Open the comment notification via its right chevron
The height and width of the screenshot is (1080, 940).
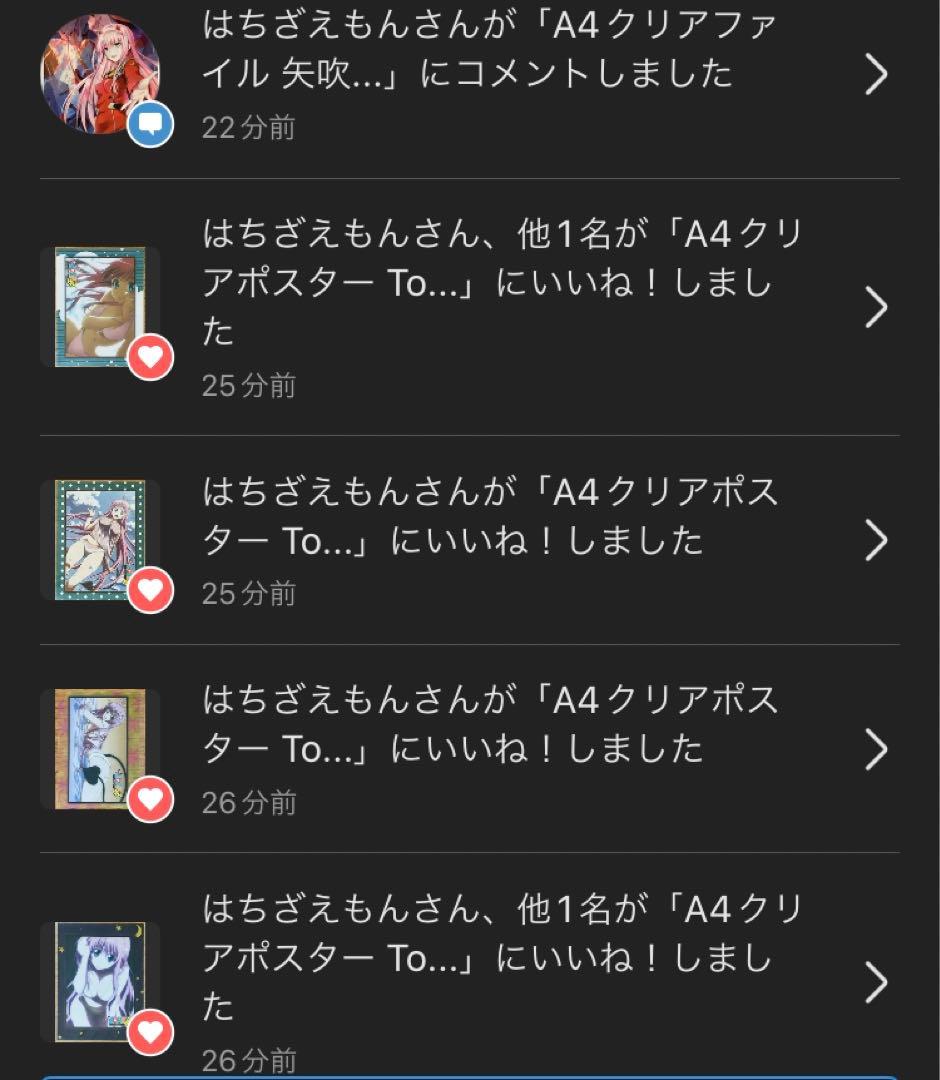(x=876, y=74)
